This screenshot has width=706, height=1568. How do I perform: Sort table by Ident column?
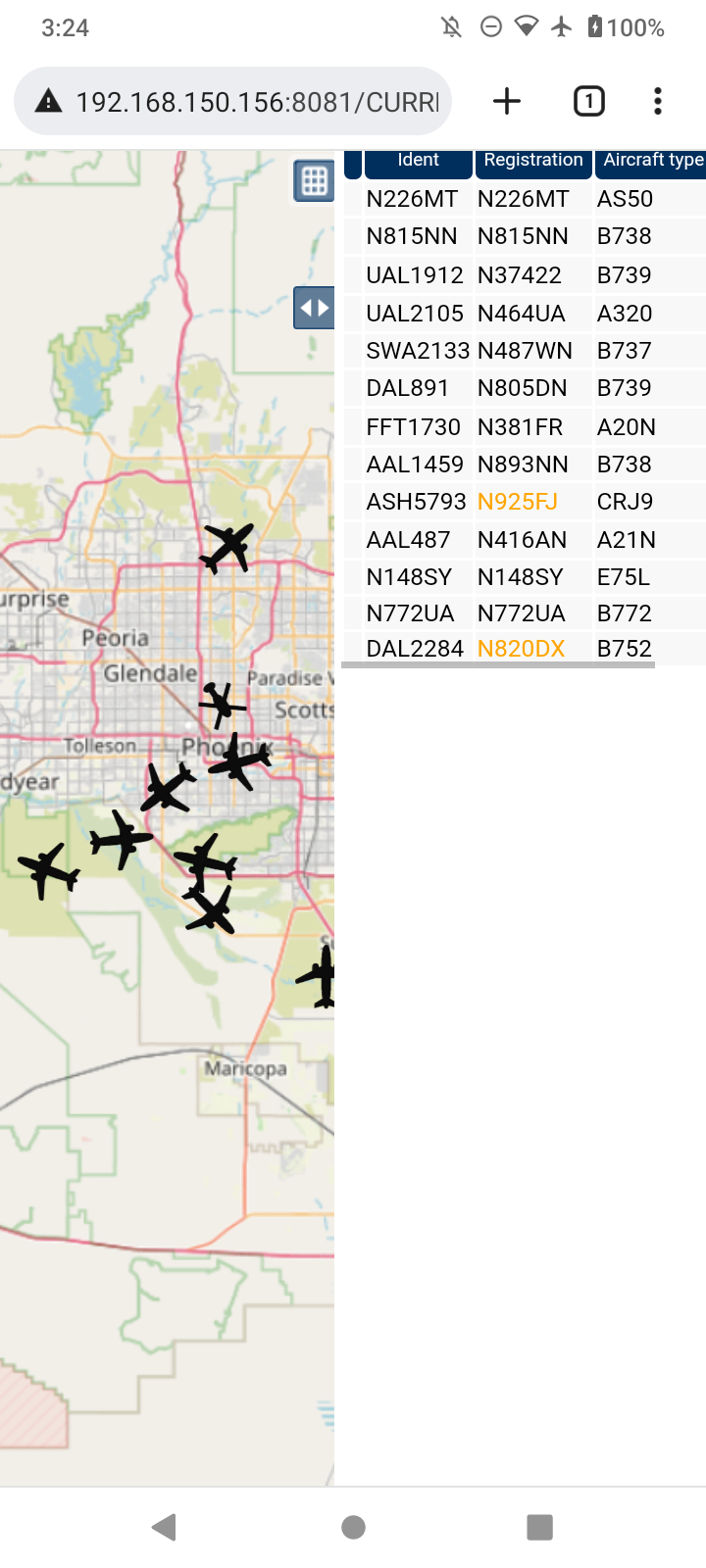coord(419,163)
